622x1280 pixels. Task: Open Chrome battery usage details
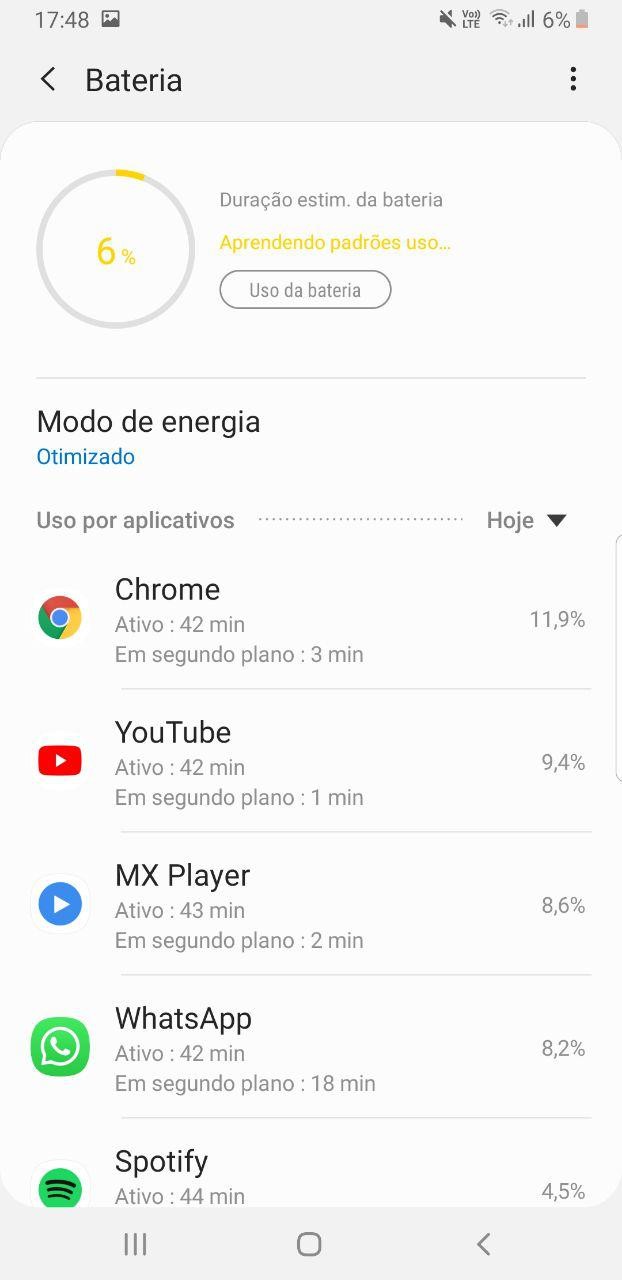pyautogui.click(x=310, y=620)
